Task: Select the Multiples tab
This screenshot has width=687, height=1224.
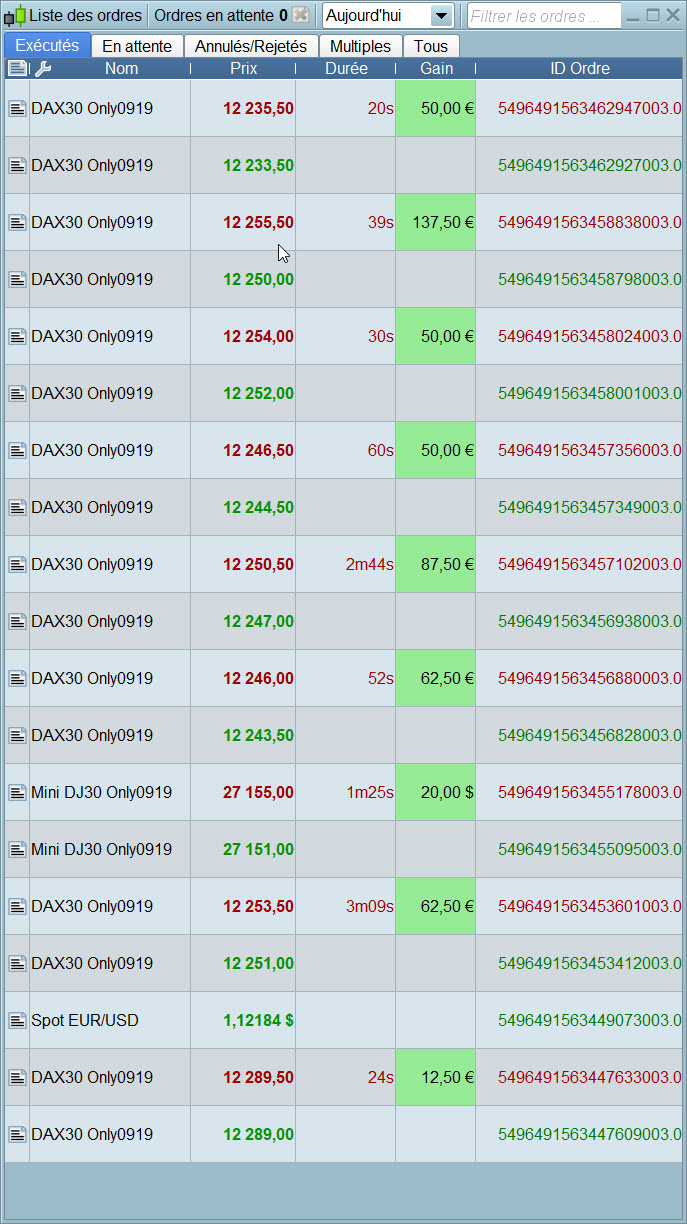Action: 360,47
